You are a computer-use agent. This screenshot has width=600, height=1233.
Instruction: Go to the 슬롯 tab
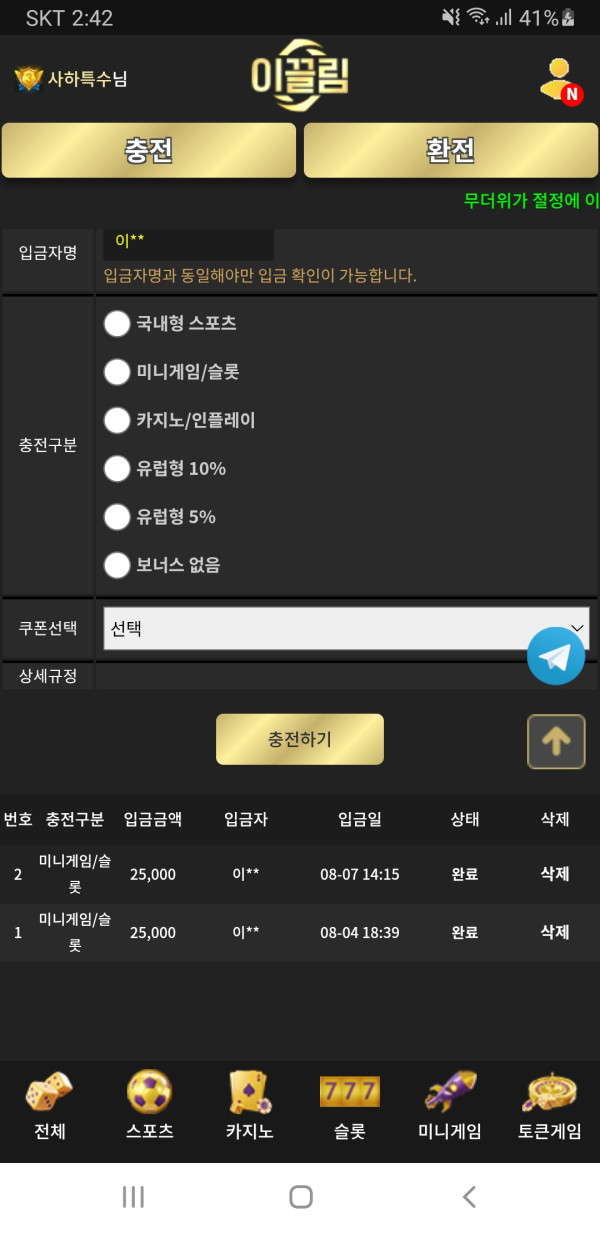coord(349,1106)
